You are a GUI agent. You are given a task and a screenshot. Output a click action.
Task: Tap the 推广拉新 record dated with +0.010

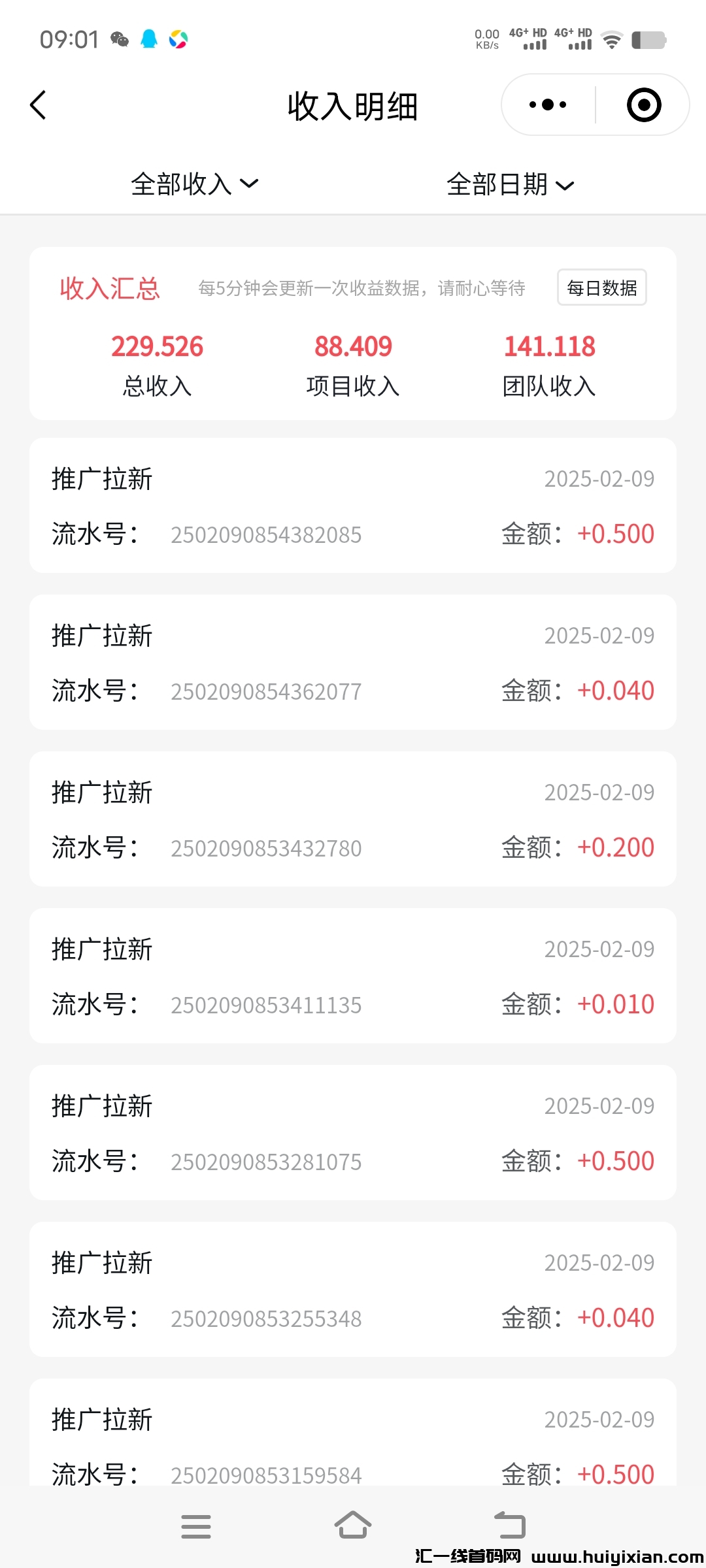point(102,949)
